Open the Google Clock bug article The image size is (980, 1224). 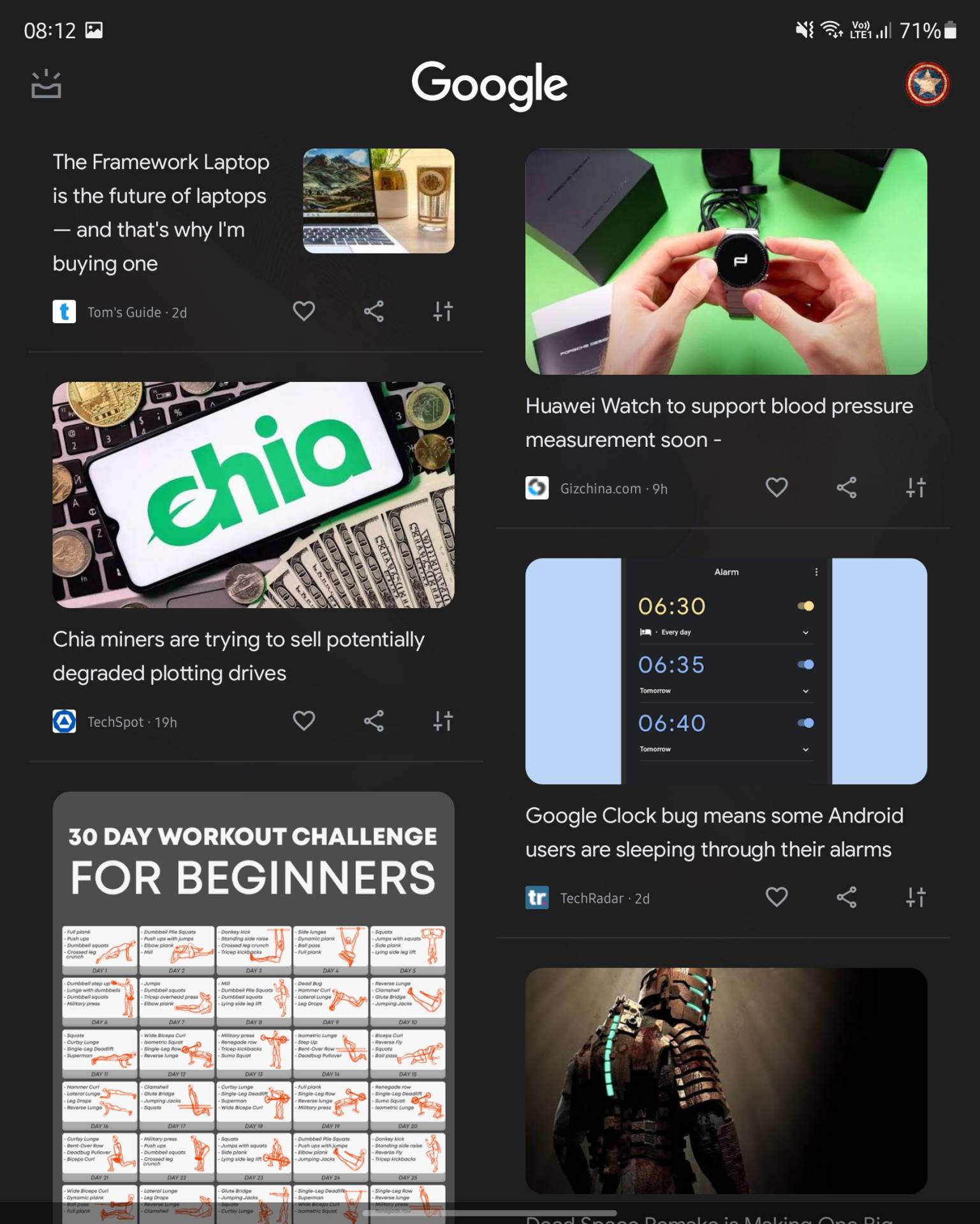click(x=714, y=832)
